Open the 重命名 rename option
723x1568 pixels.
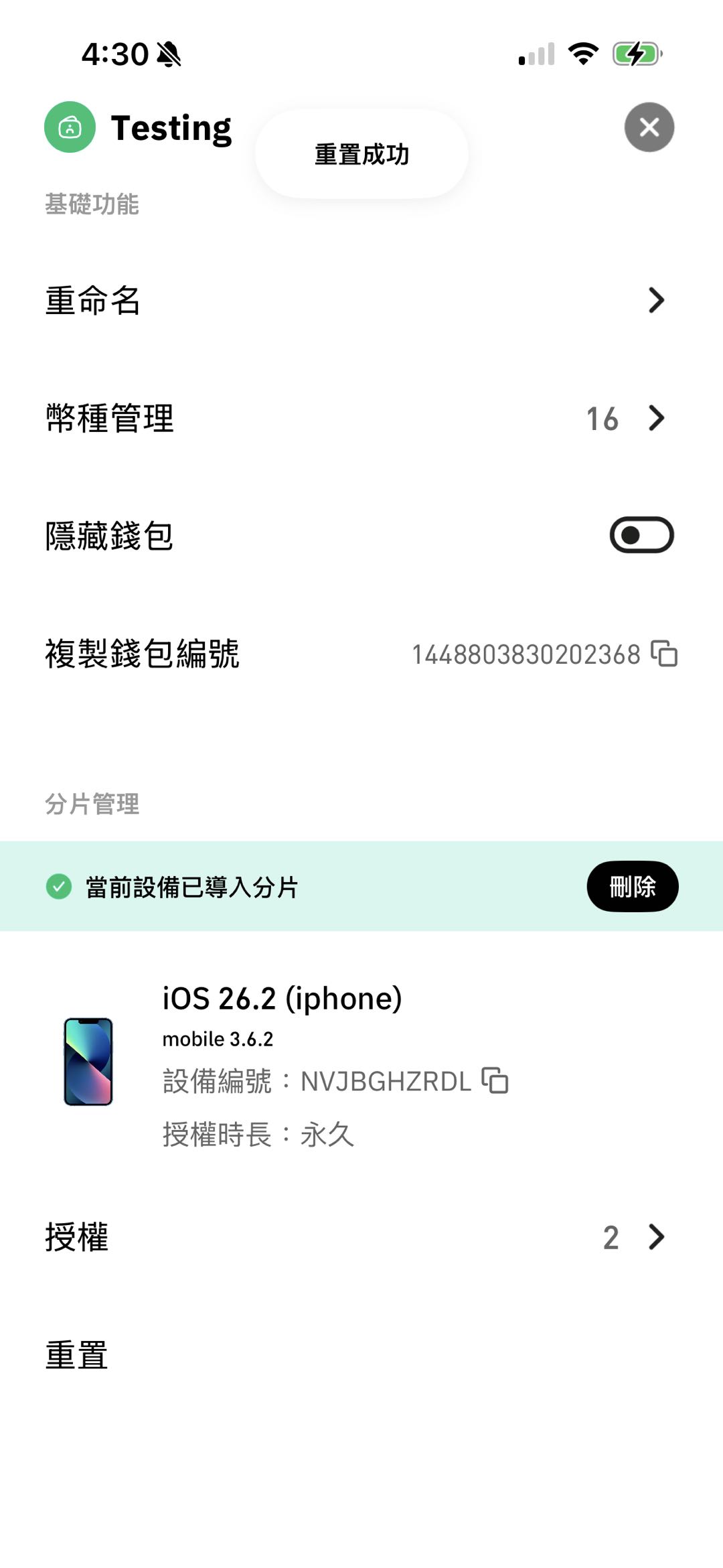361,301
